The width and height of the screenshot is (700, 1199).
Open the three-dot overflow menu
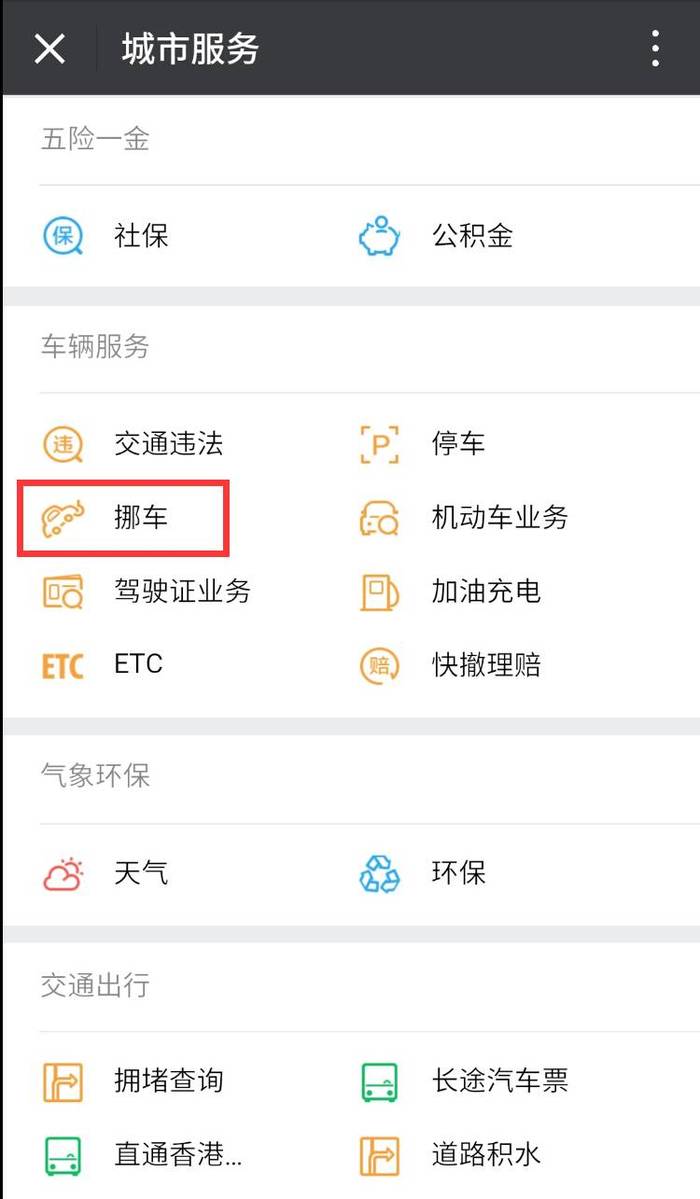tap(656, 49)
